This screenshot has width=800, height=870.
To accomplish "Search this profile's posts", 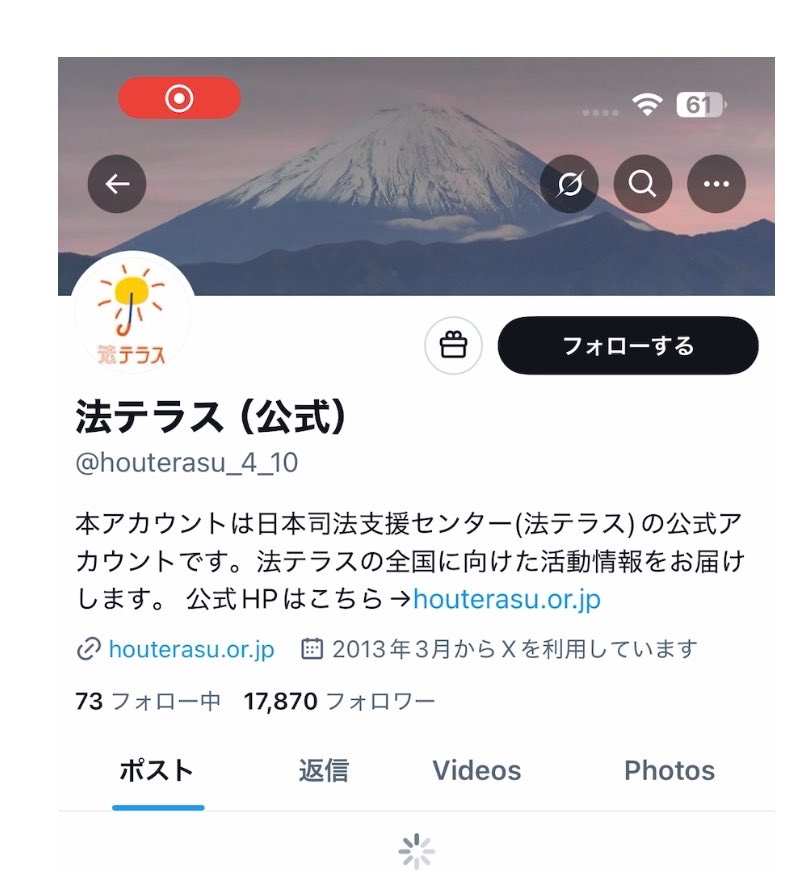I will point(642,184).
